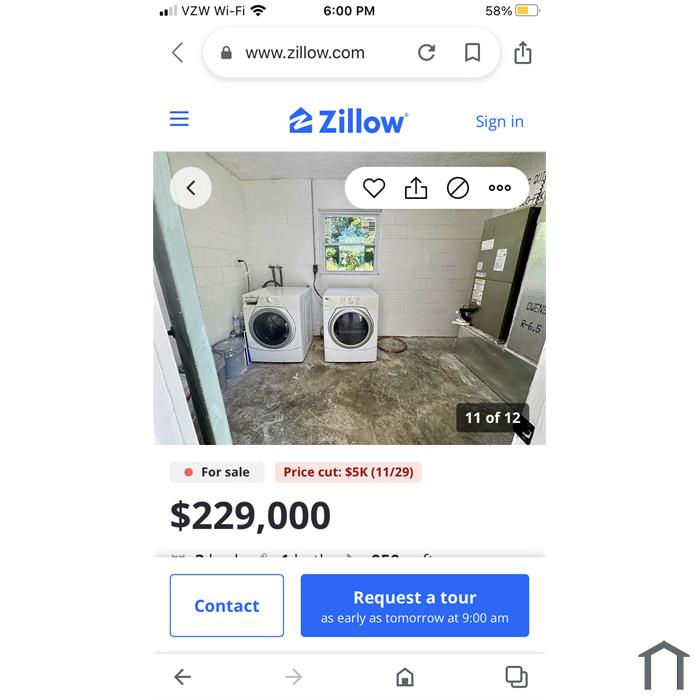Navigate back with the bottom toolbar arrow
Screen dimensions: 700x700
pyautogui.click(x=182, y=677)
